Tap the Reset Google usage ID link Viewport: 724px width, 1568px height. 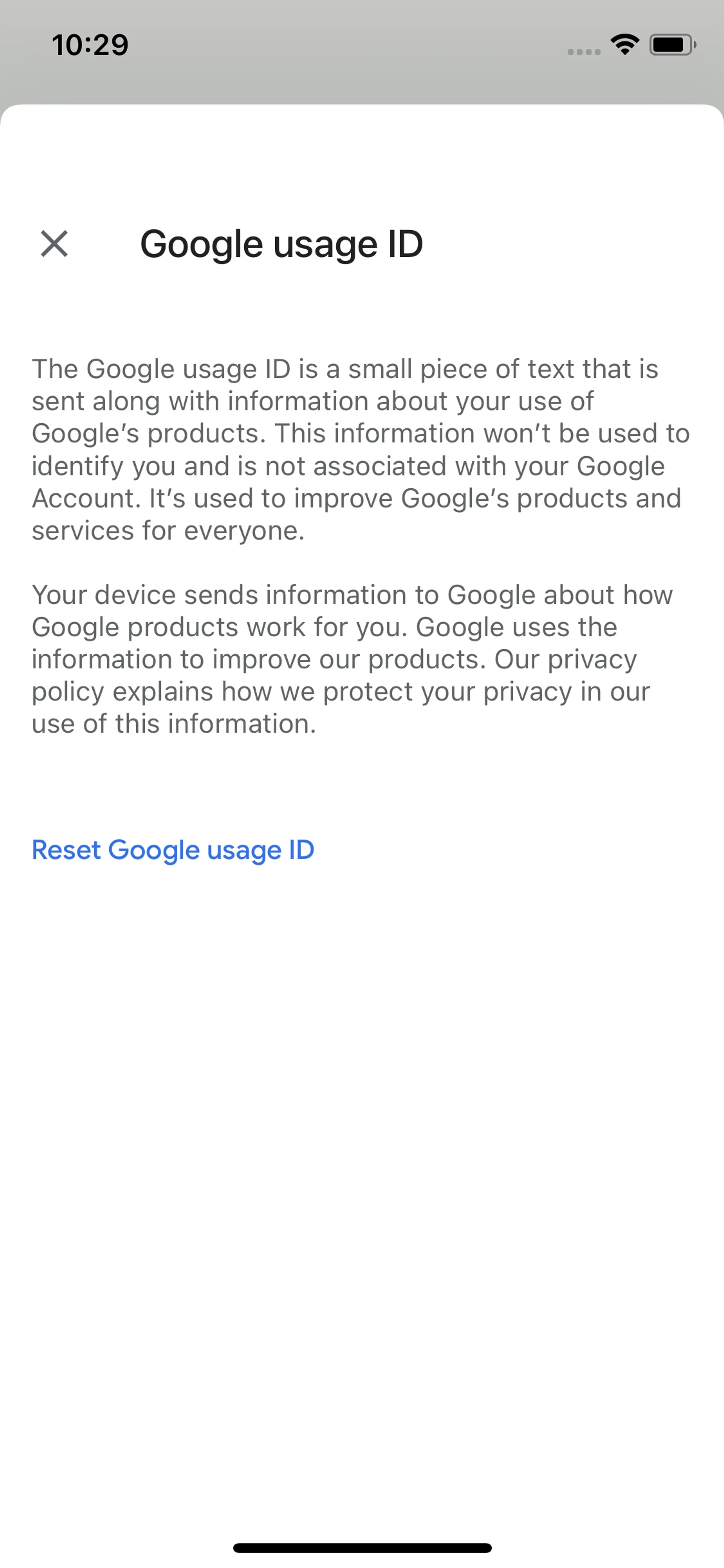173,850
